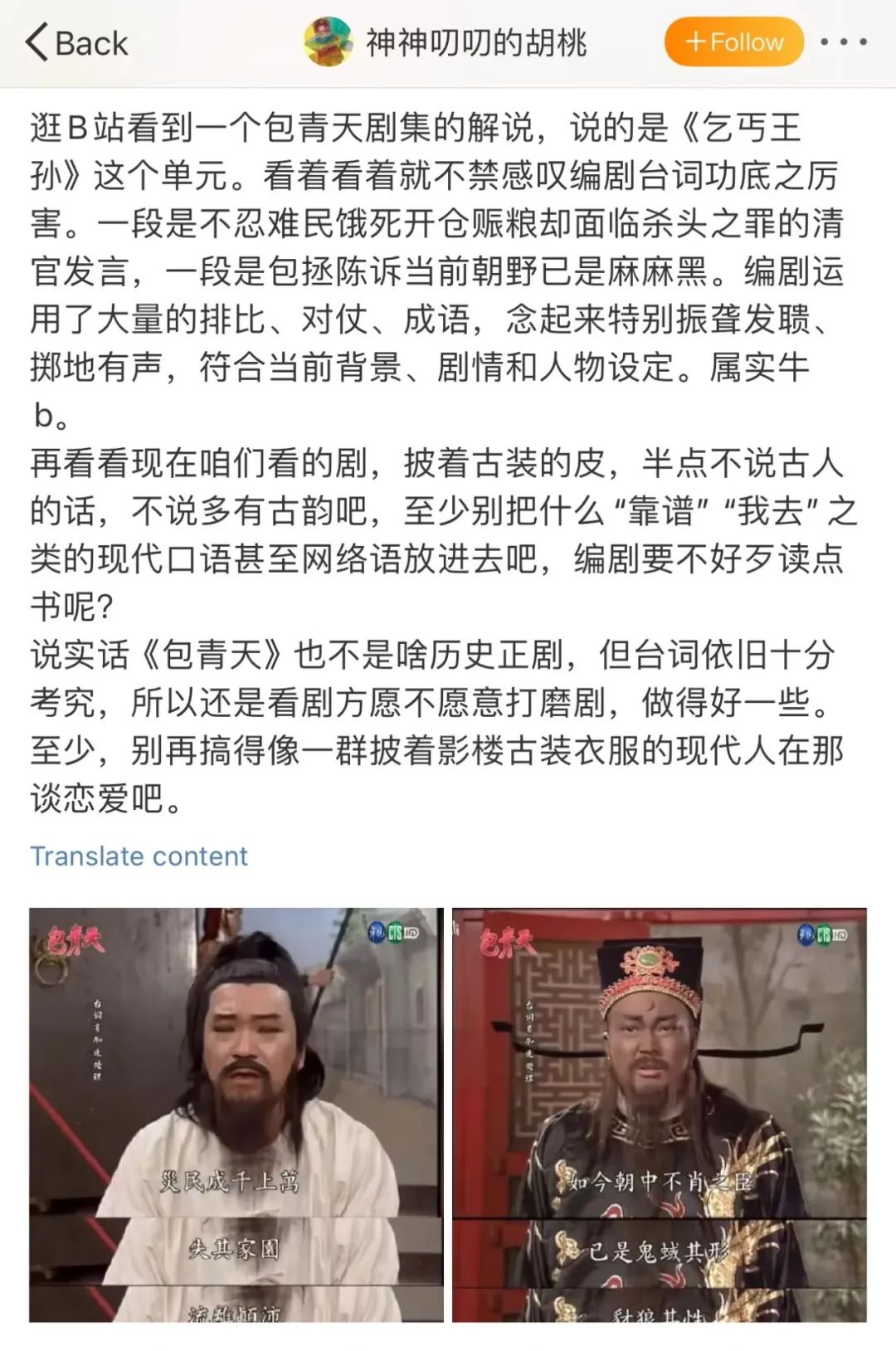Open the right image with 如今朝中不肖之臣 subtitle
This screenshot has height=1351, width=896.
click(659, 1114)
